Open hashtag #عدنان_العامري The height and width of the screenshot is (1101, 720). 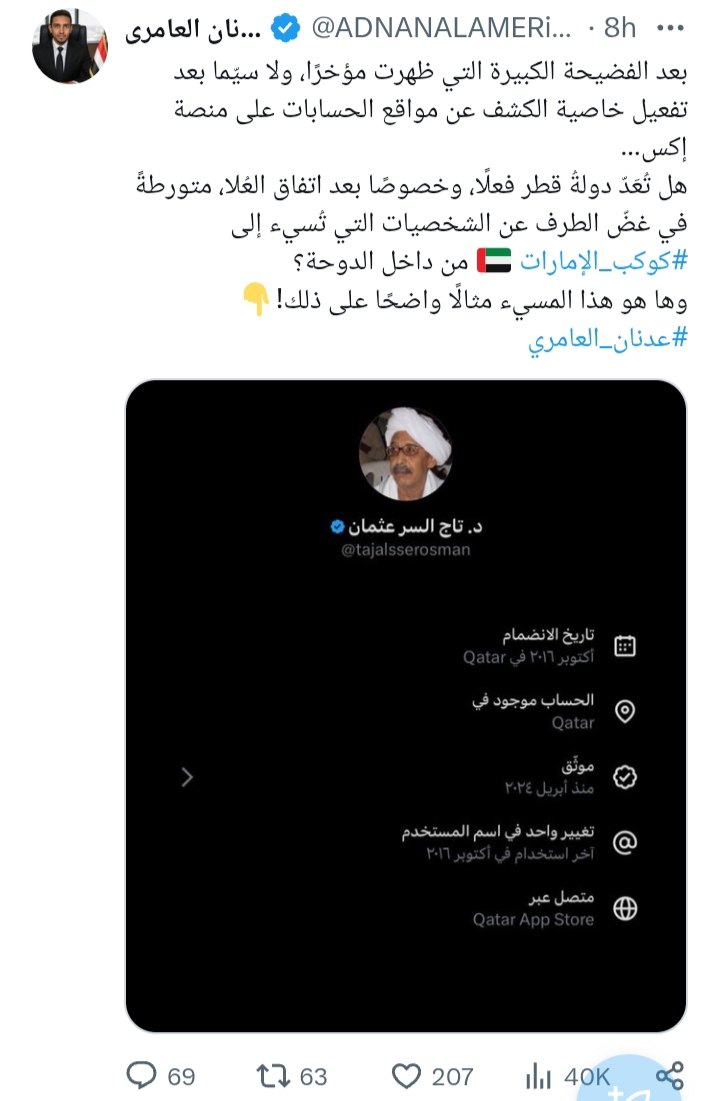coord(608,336)
